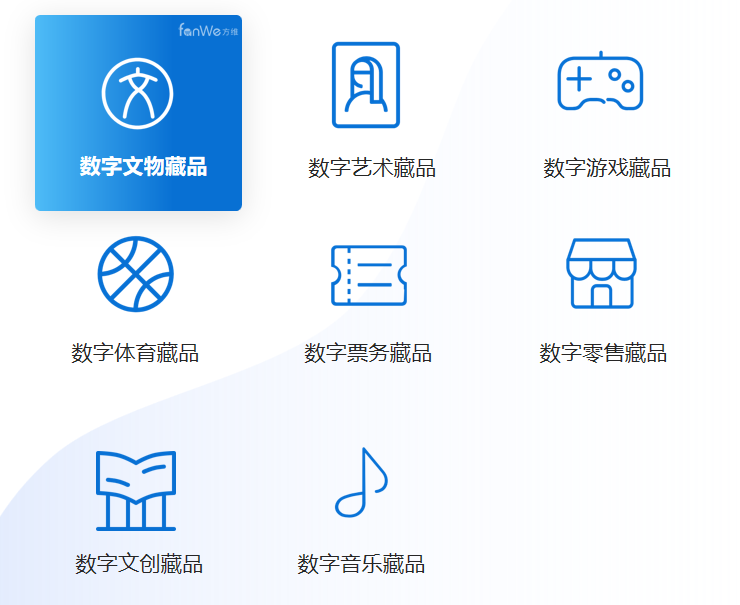Image resolution: width=740 pixels, height=605 pixels.
Task: Select the 数字艺术藏品 category
Action: click(x=369, y=112)
